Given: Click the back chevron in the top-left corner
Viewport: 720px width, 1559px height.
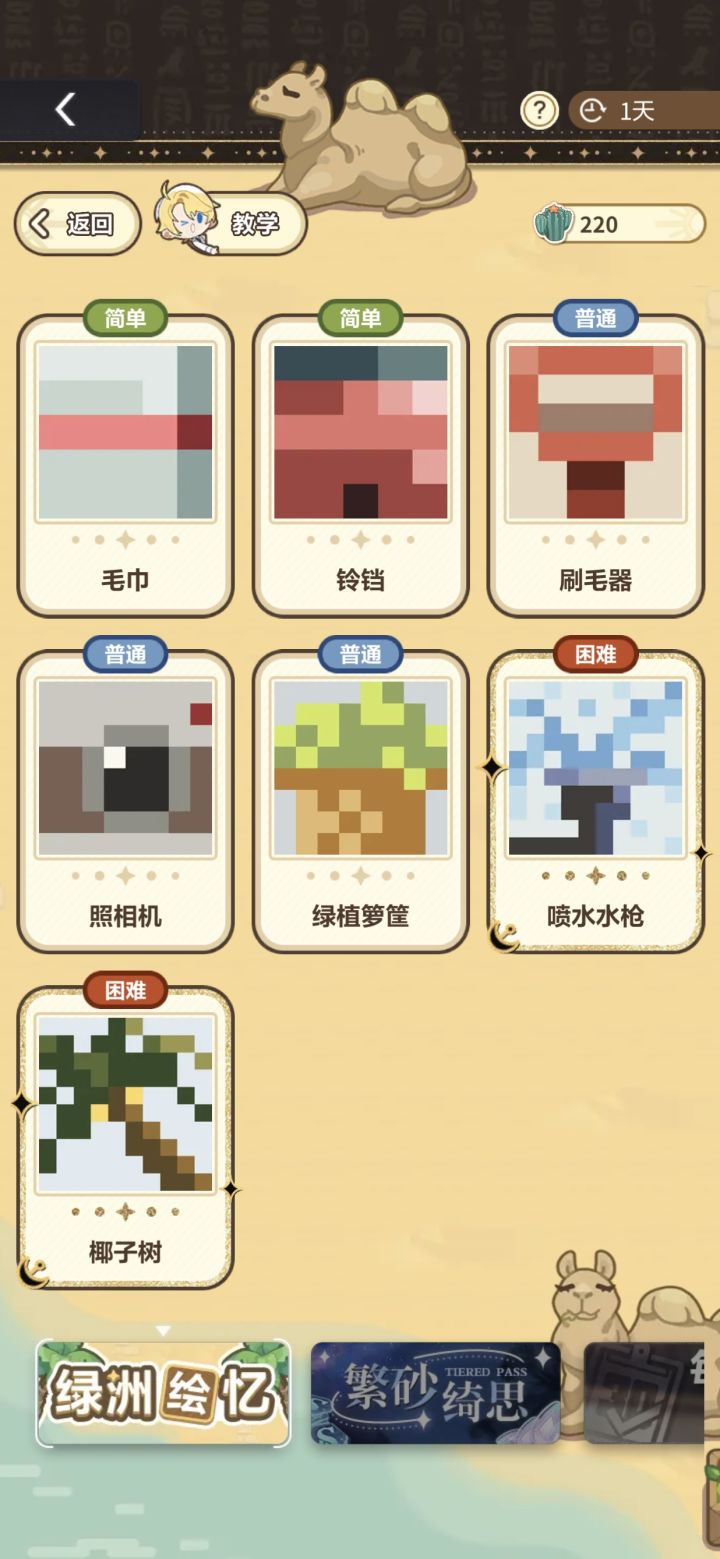Looking at the screenshot, I should 66,110.
